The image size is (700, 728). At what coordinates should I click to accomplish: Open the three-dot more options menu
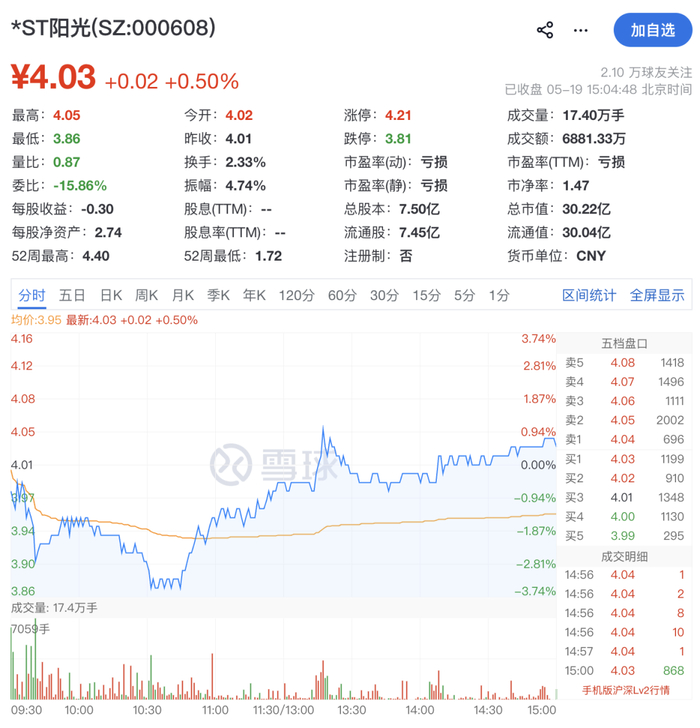click(580, 31)
